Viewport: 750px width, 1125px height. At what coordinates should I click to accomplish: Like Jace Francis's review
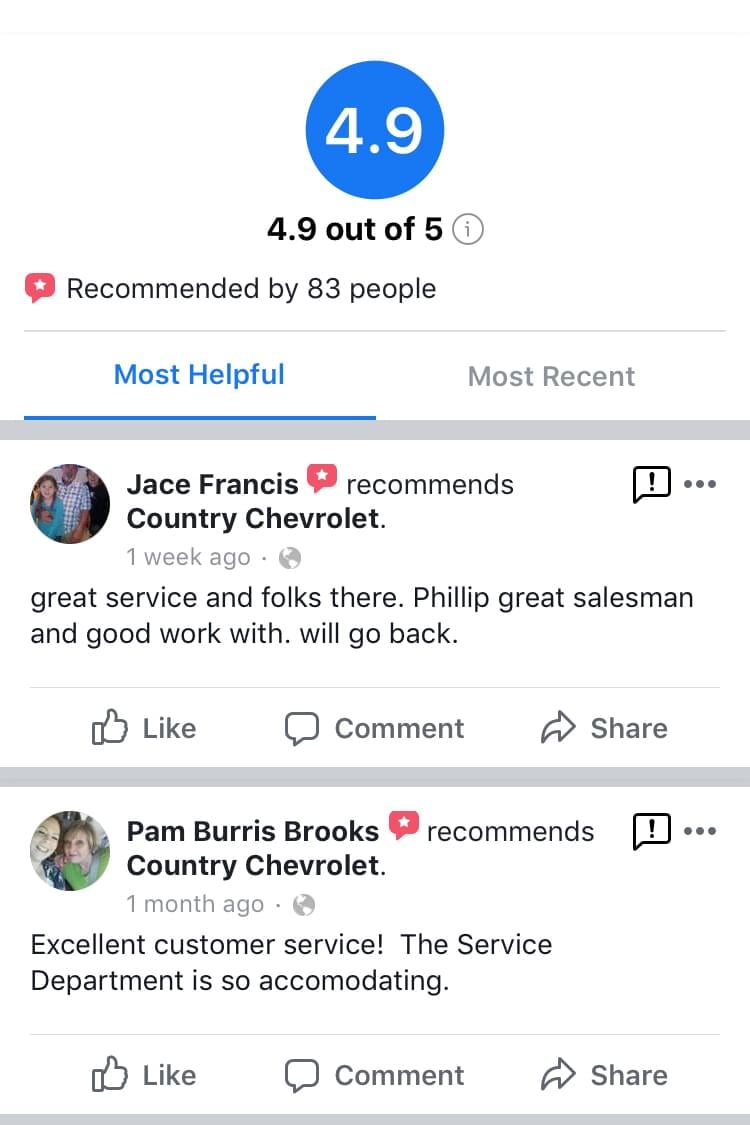point(144,728)
